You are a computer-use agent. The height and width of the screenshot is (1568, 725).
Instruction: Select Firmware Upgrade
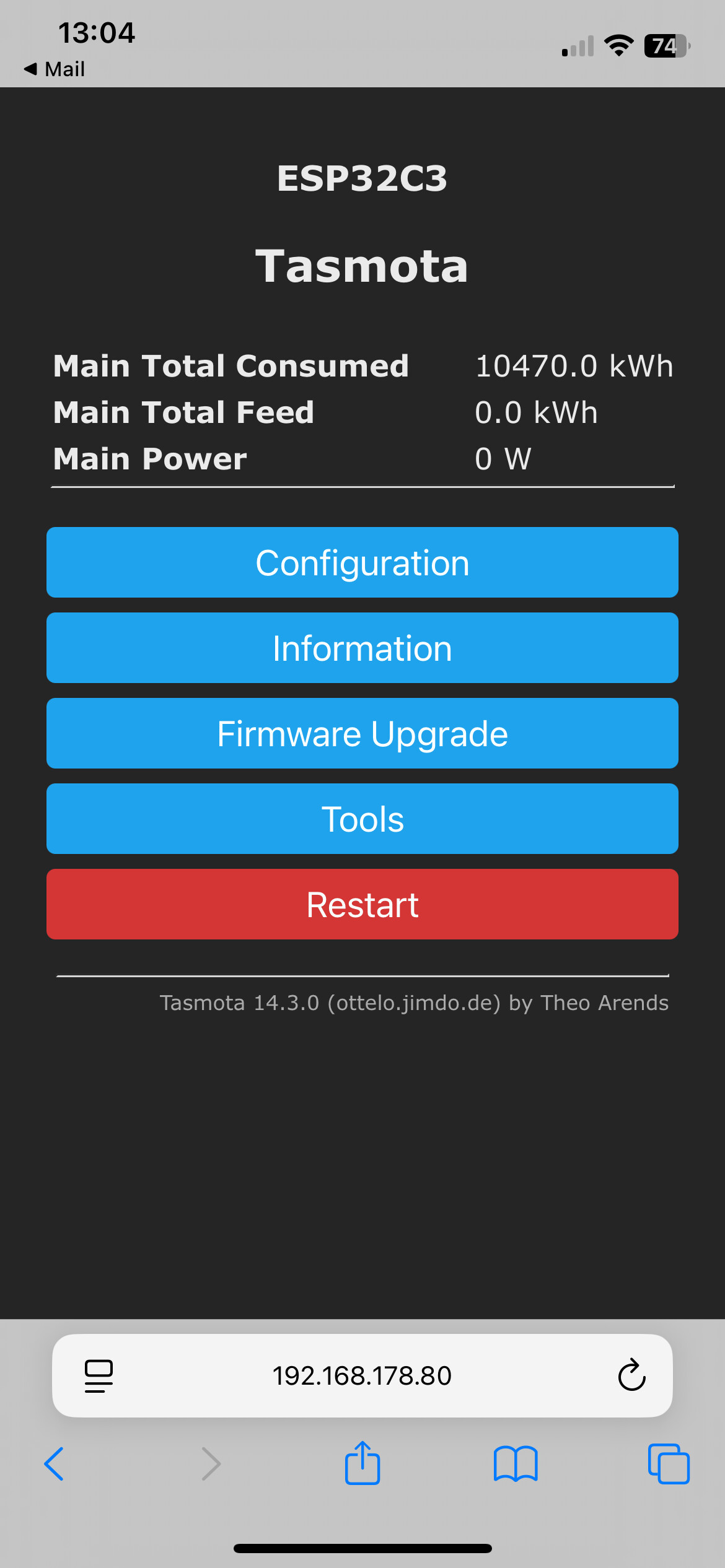click(x=362, y=733)
